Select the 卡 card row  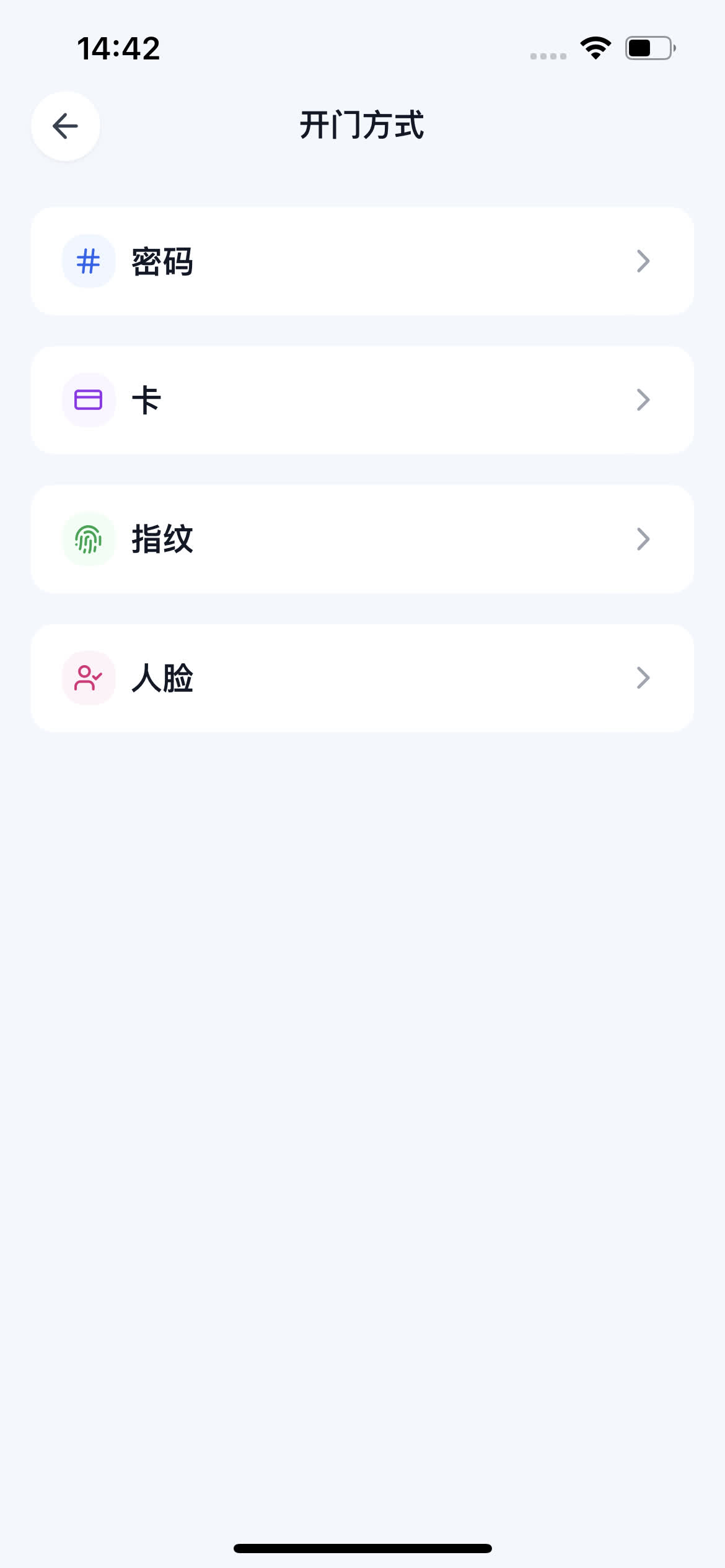click(x=362, y=400)
